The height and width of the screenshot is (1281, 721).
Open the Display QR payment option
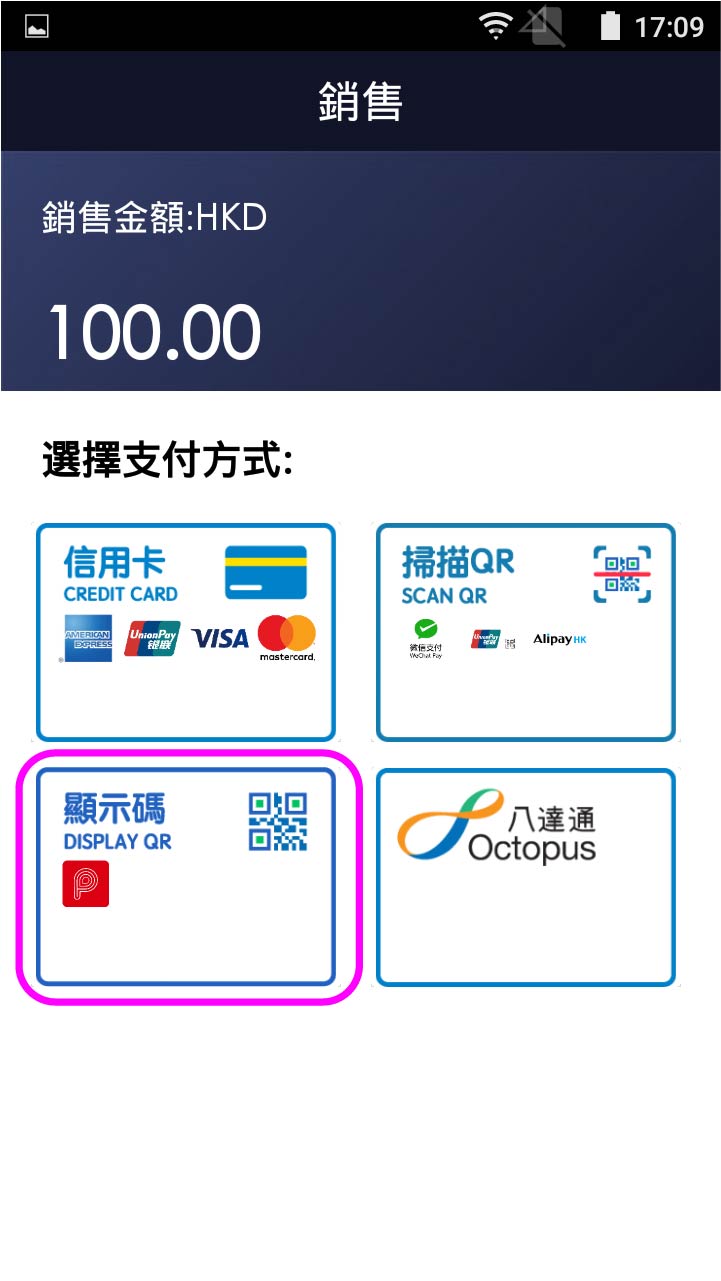point(186,876)
